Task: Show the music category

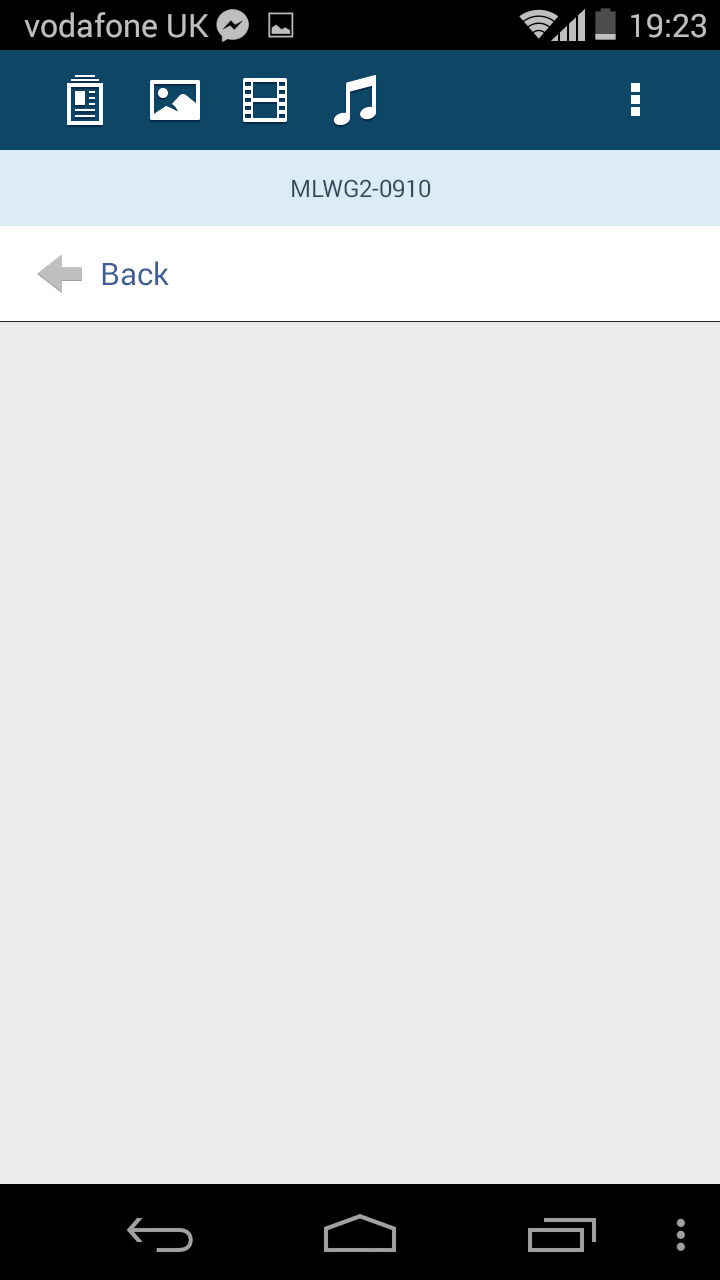Action: 355,100
